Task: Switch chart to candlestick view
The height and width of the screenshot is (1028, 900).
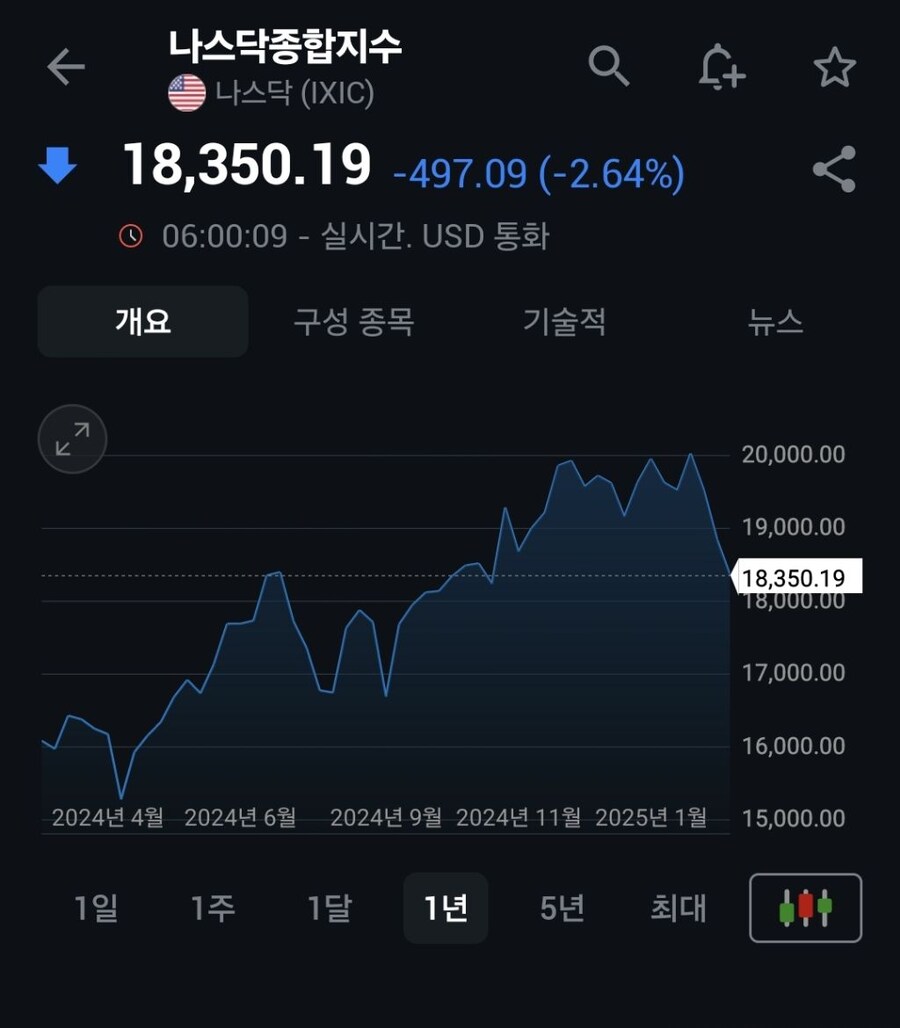Action: tap(805, 908)
